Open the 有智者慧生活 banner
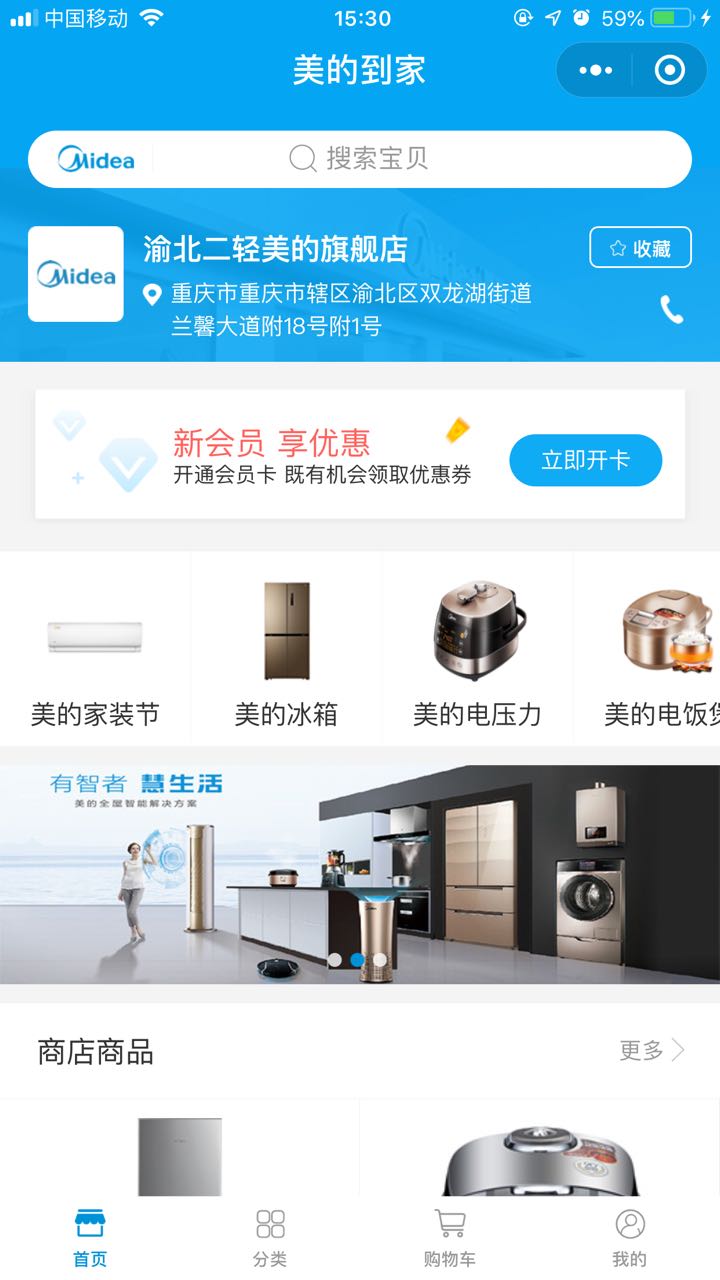This screenshot has height=1280, width=720. [x=360, y=875]
